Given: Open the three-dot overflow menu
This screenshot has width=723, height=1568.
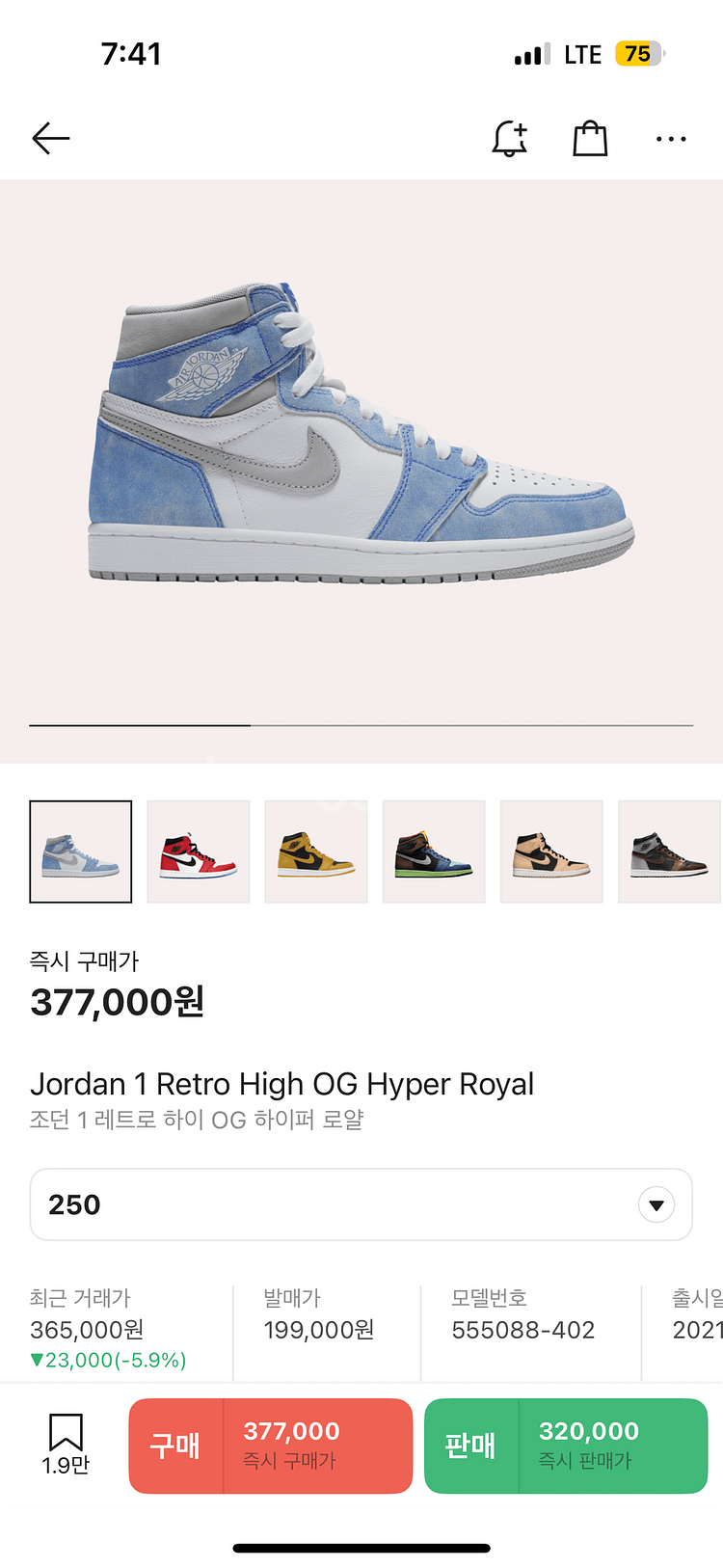Looking at the screenshot, I should click(671, 139).
